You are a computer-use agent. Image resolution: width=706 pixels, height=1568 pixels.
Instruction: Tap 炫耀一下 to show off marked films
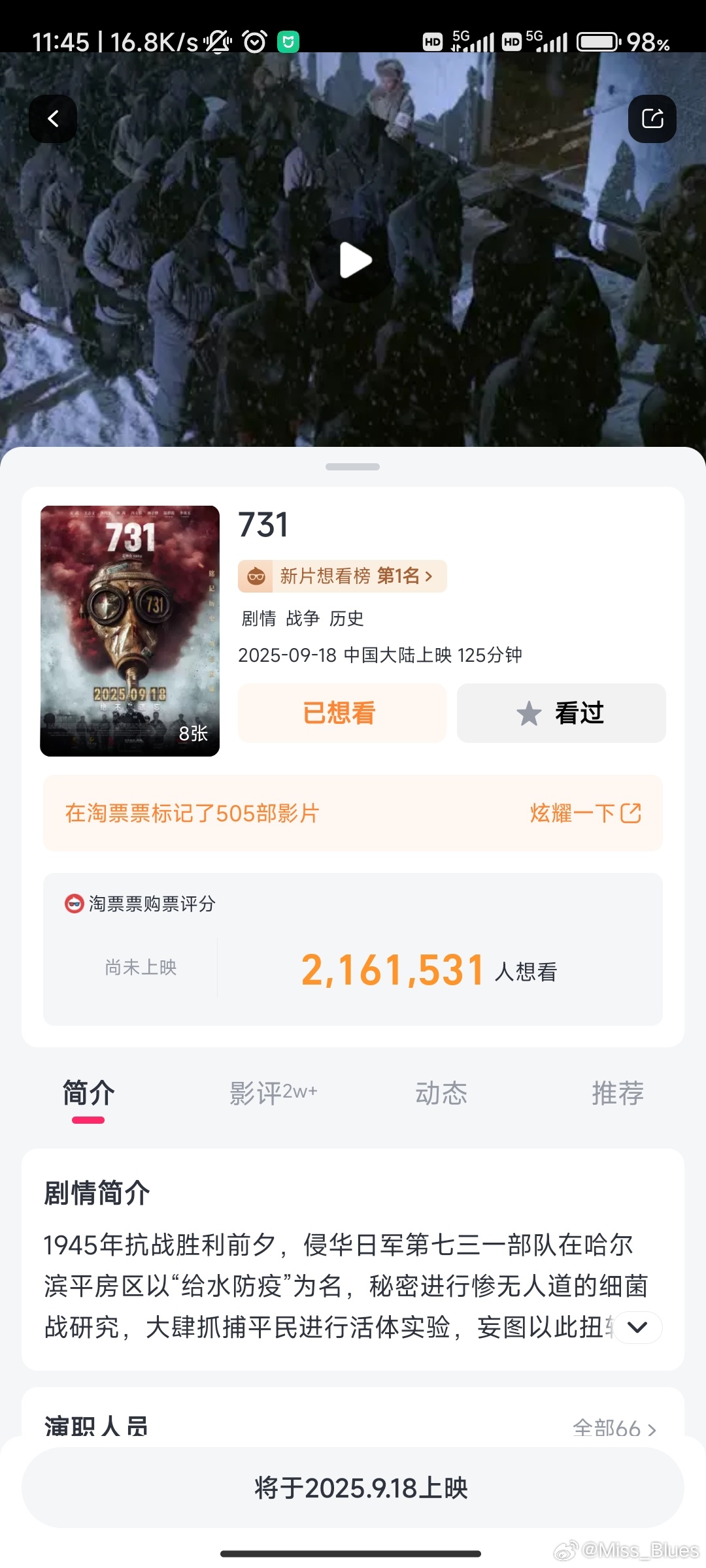tap(586, 813)
